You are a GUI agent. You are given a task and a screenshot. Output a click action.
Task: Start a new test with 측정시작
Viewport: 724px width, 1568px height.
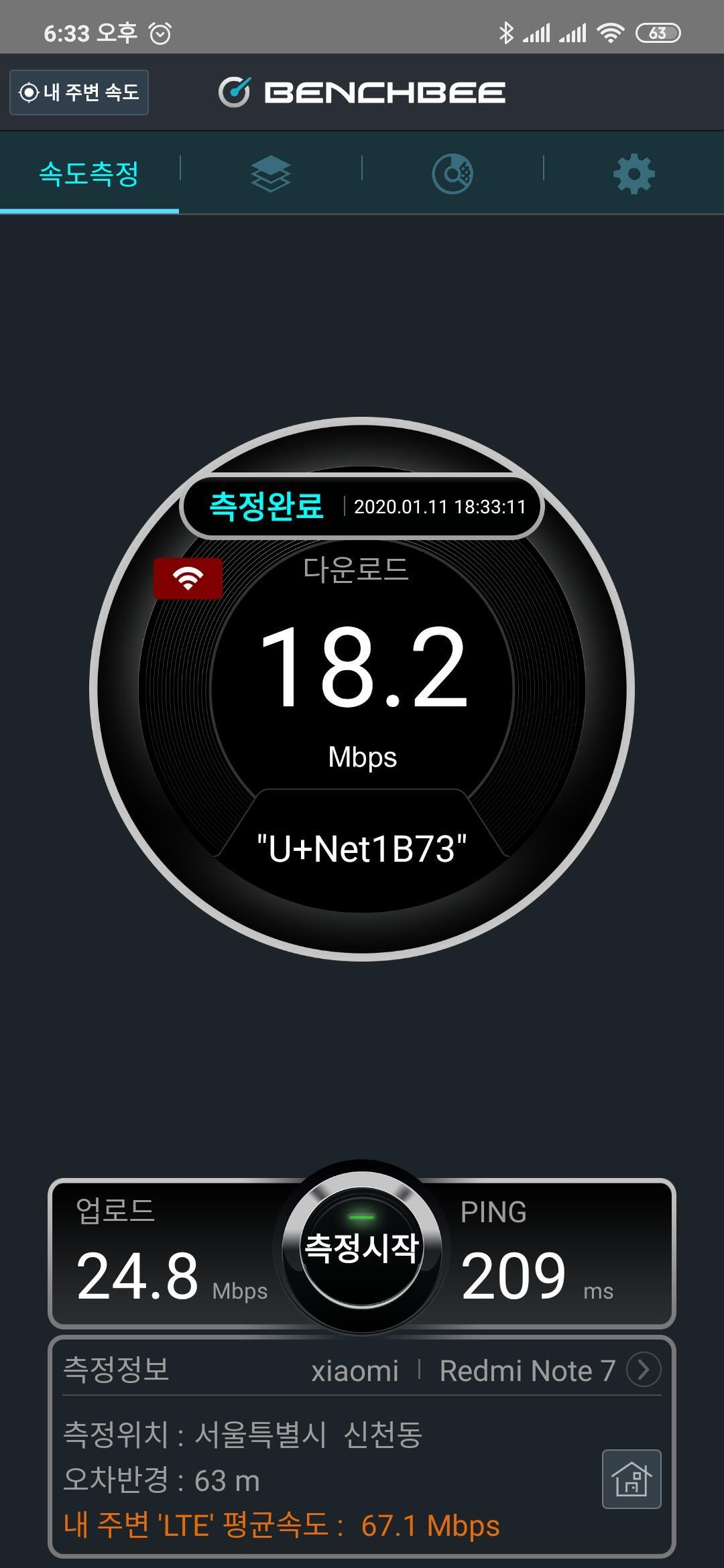click(x=362, y=1248)
